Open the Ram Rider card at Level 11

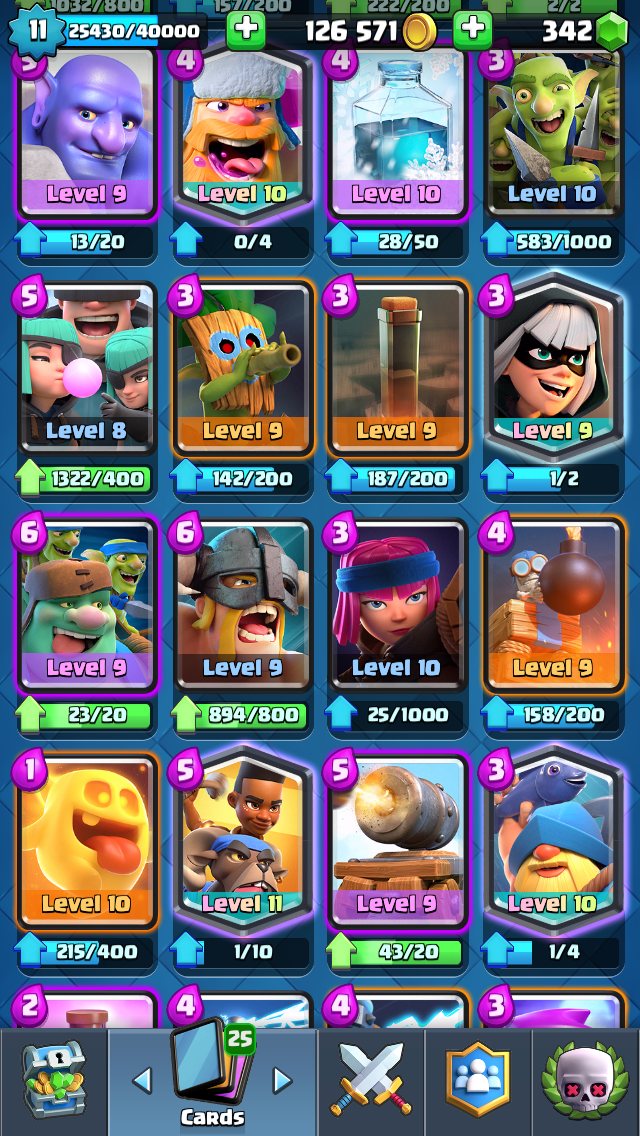tap(241, 842)
